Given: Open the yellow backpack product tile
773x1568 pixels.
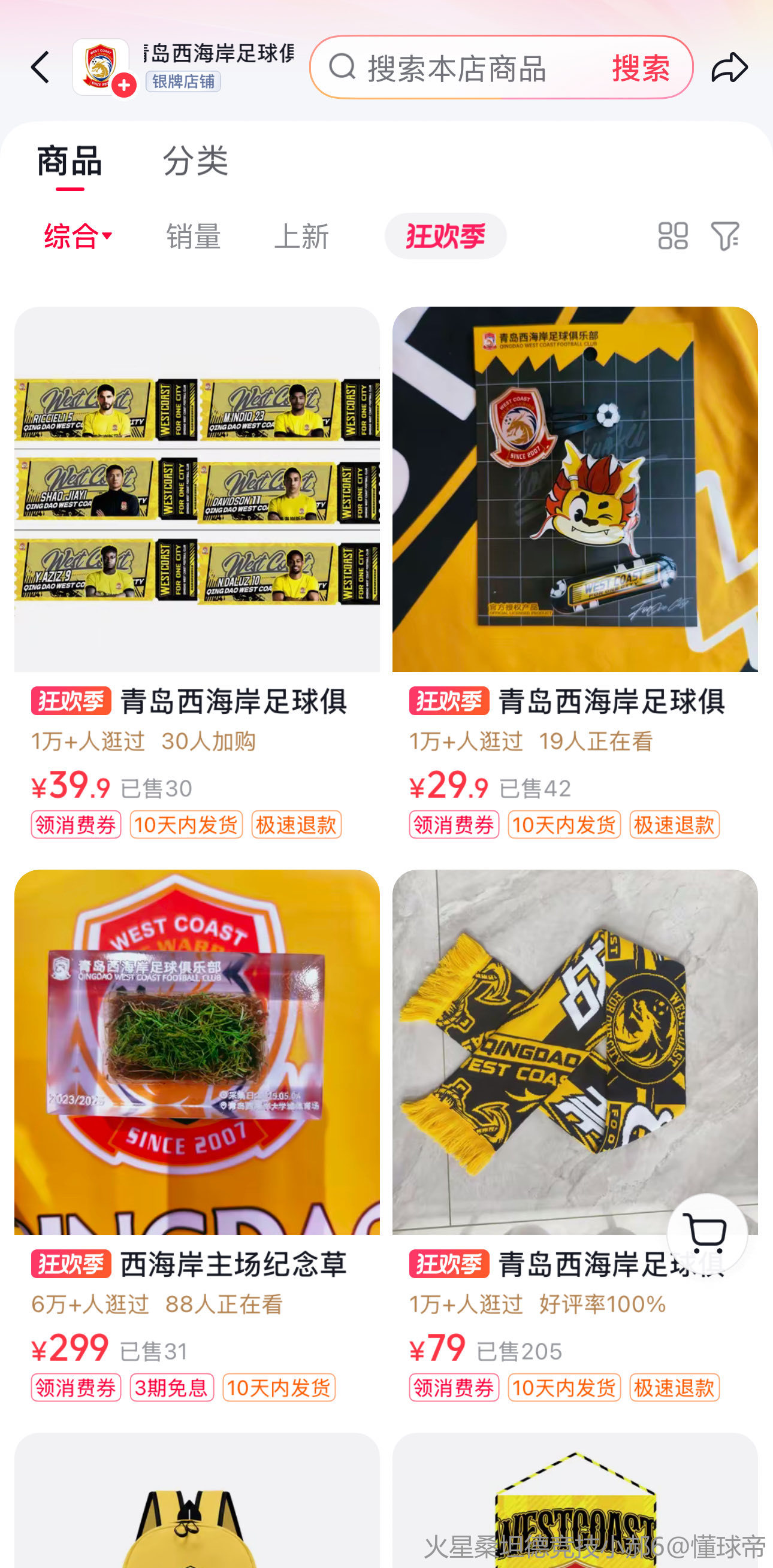Looking at the screenshot, I should (x=197, y=1503).
